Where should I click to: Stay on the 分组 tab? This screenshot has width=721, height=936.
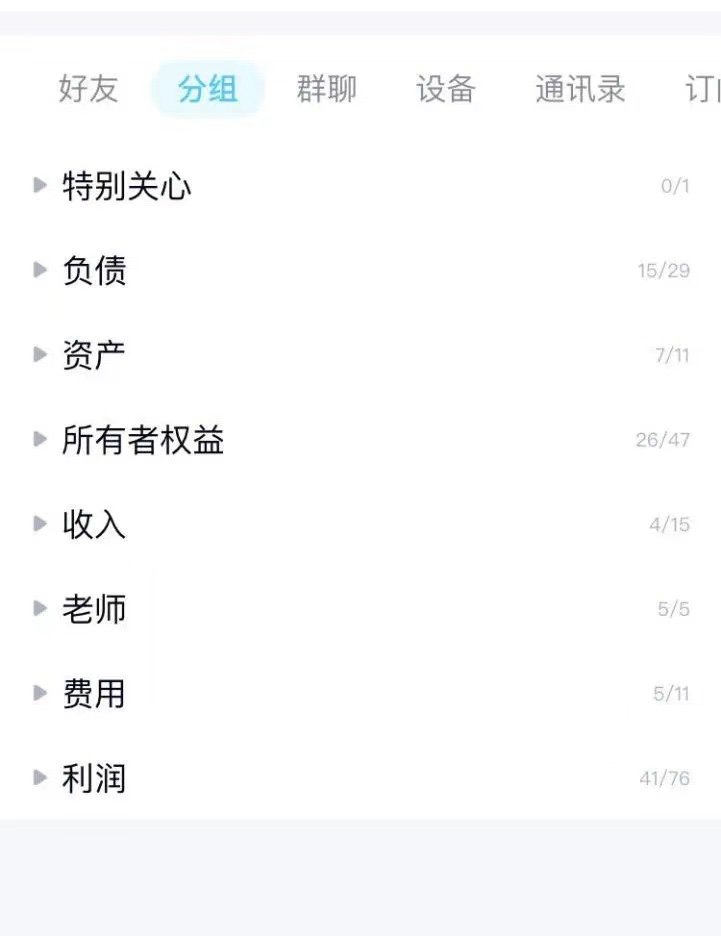[x=207, y=90]
